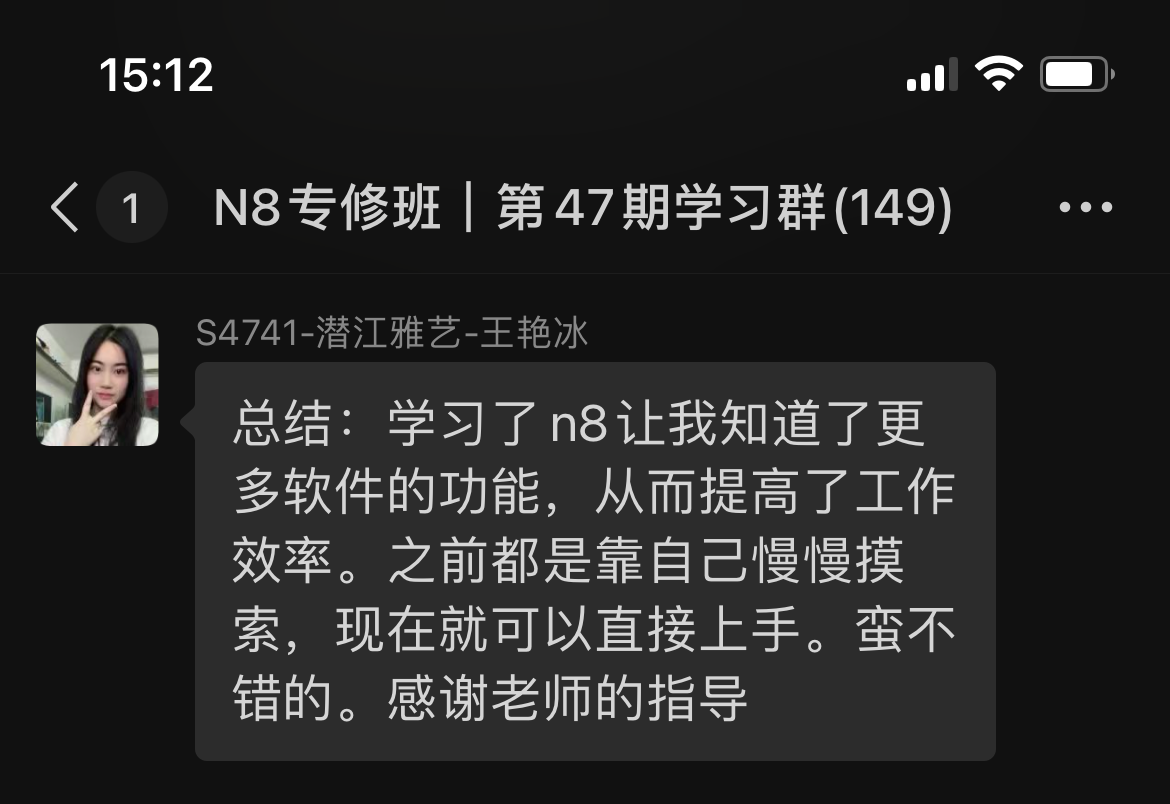The width and height of the screenshot is (1170, 804).
Task: Open 王艳冰's profile avatar
Action: [97, 384]
